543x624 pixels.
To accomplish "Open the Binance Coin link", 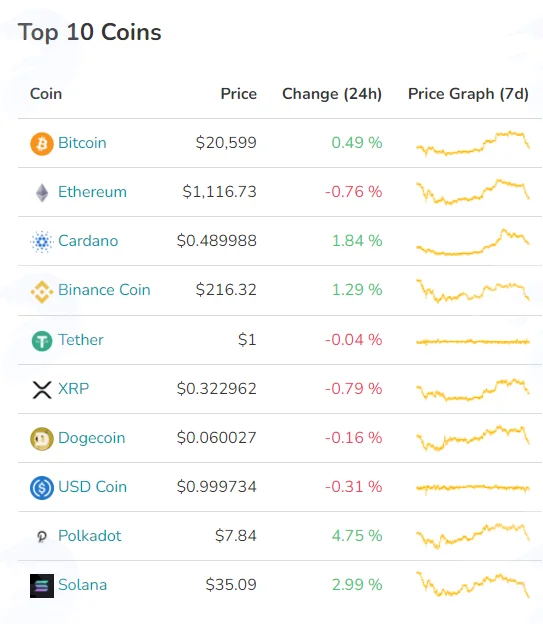I will pyautogui.click(x=104, y=290).
